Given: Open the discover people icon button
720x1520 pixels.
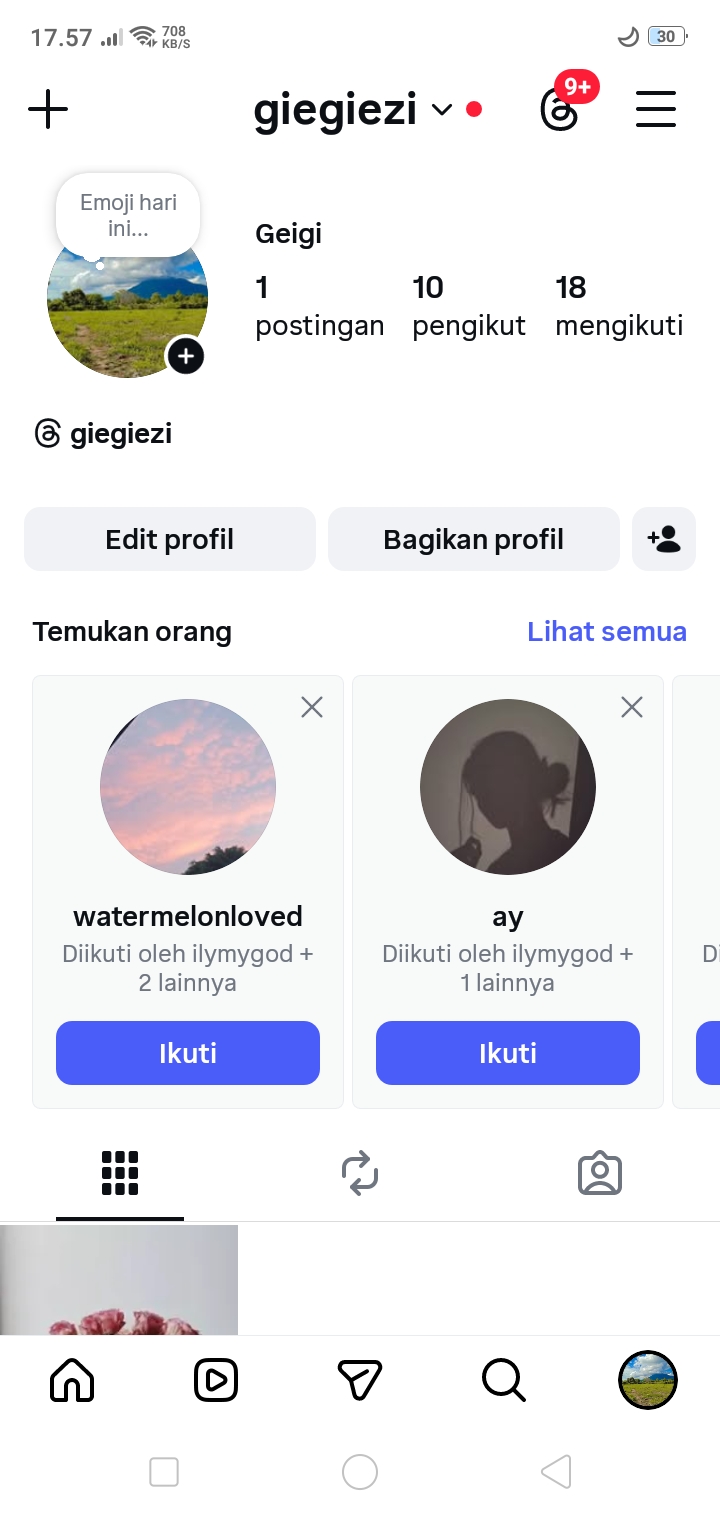Looking at the screenshot, I should point(664,539).
